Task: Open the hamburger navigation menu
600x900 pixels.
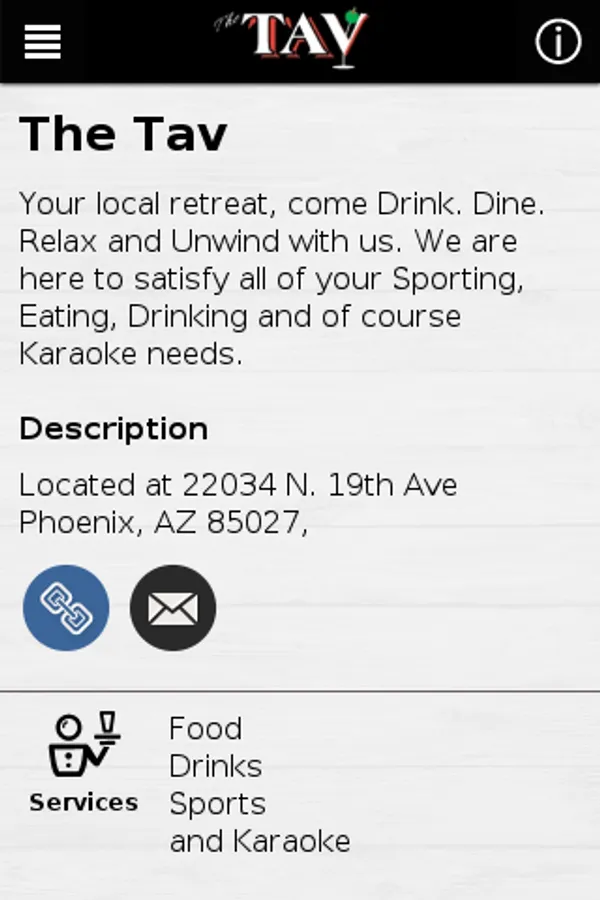Action: point(43,42)
